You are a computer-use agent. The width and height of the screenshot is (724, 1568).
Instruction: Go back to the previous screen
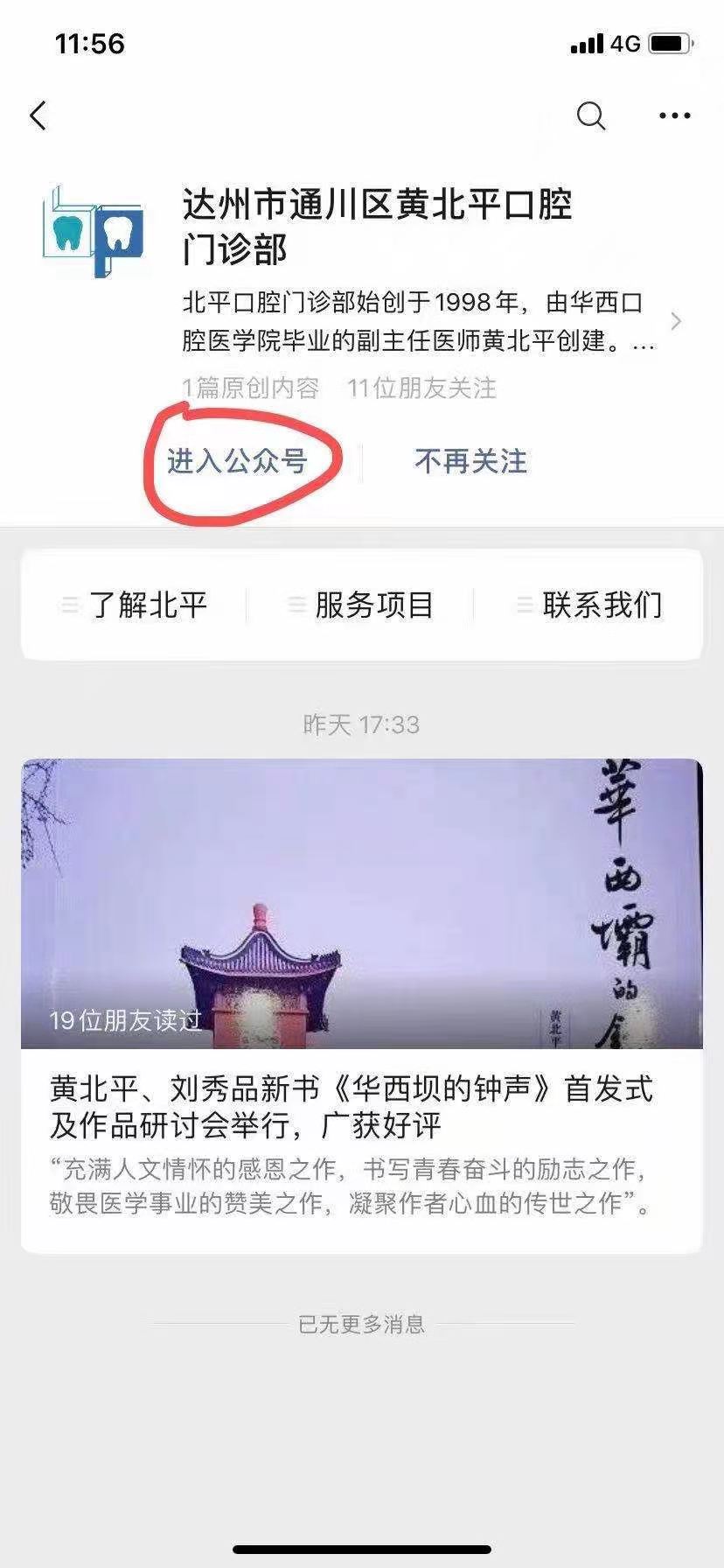38,115
